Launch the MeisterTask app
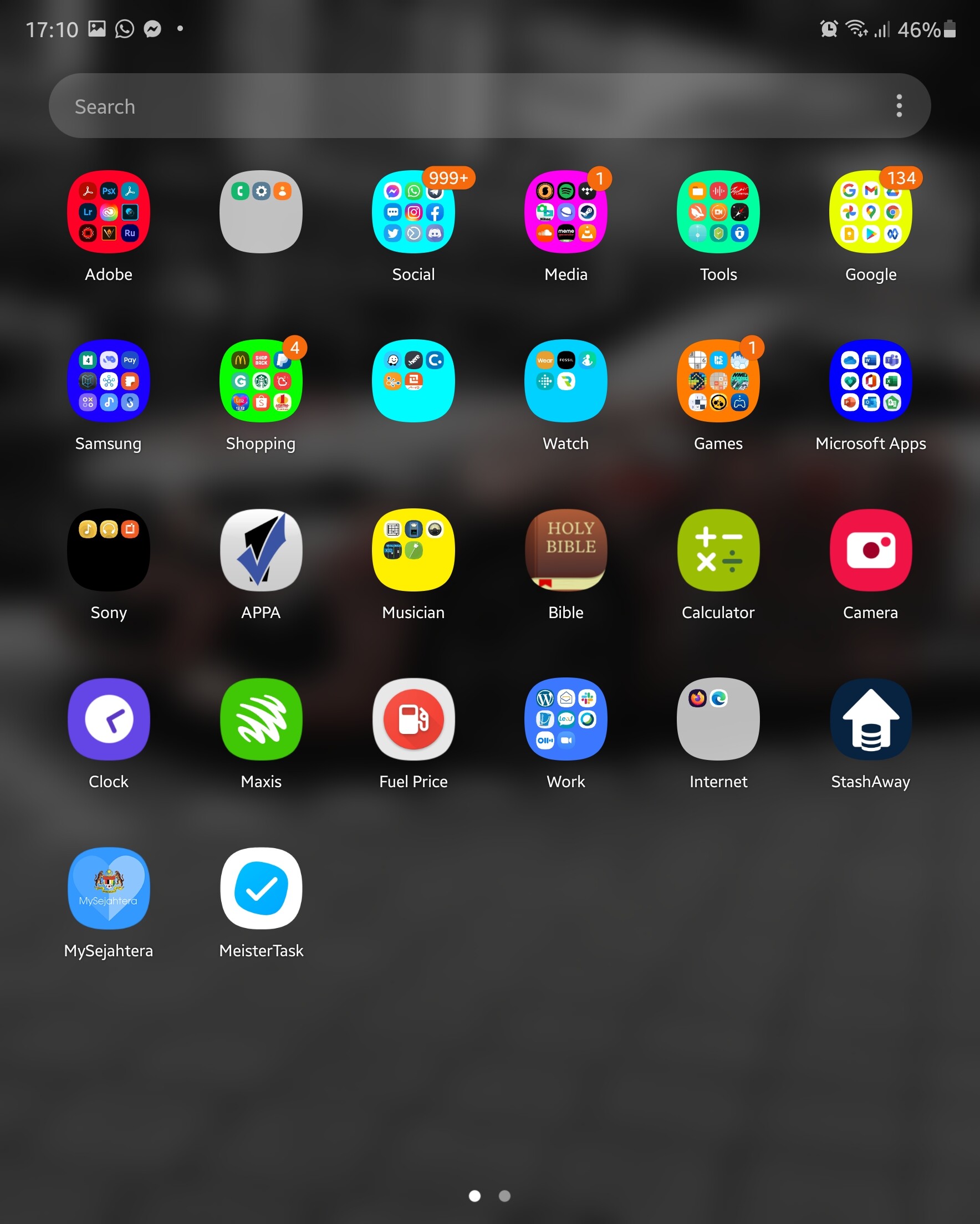 point(261,888)
